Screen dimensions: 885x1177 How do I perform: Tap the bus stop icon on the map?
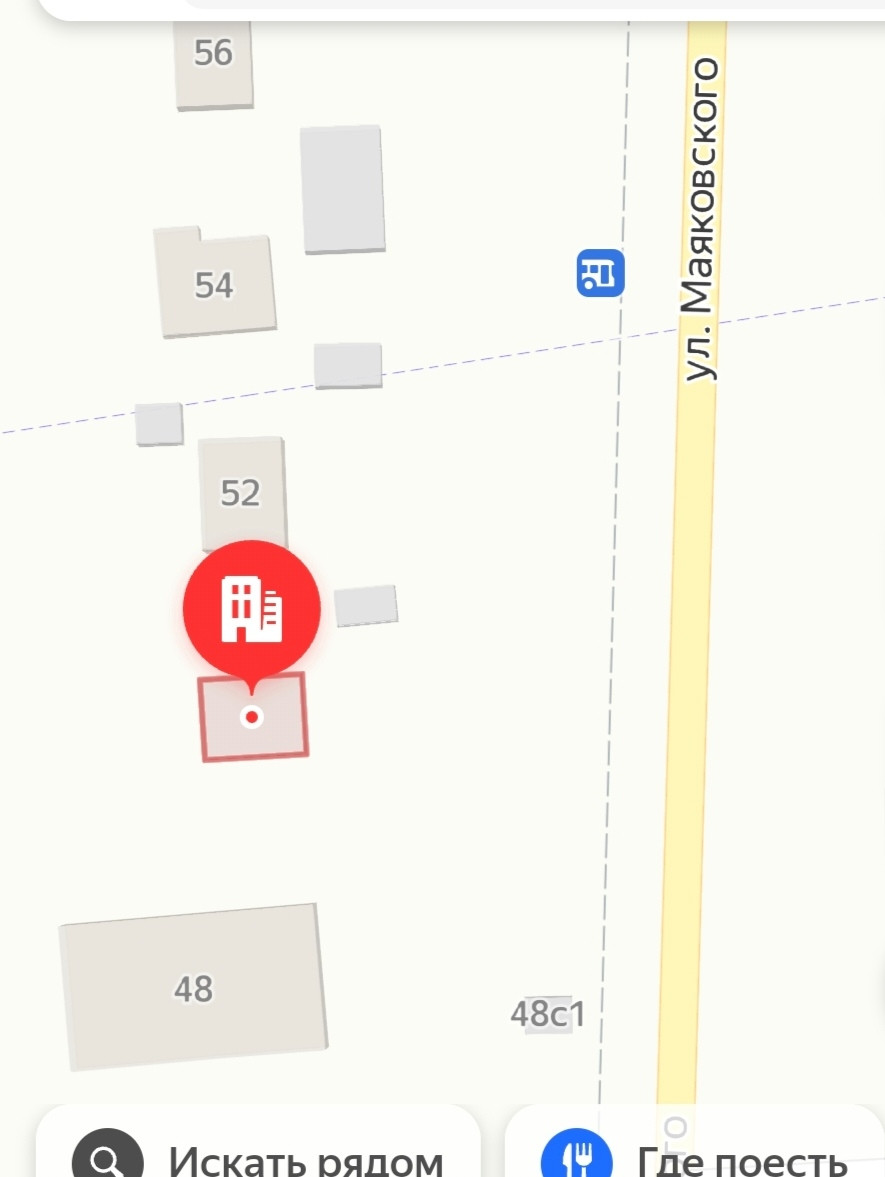[600, 272]
